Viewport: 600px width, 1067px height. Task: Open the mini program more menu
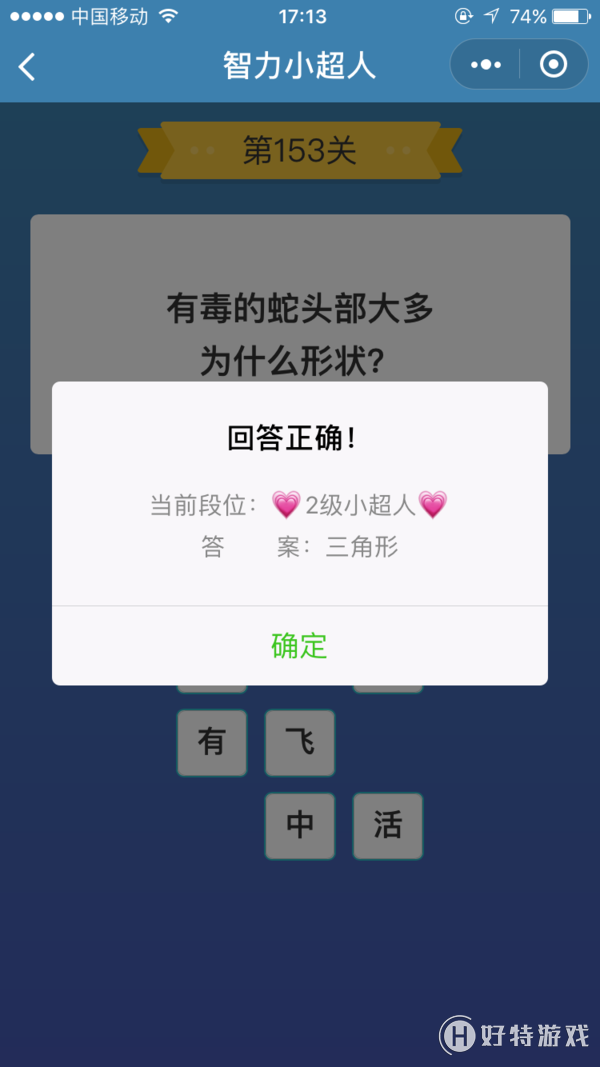pyautogui.click(x=486, y=65)
